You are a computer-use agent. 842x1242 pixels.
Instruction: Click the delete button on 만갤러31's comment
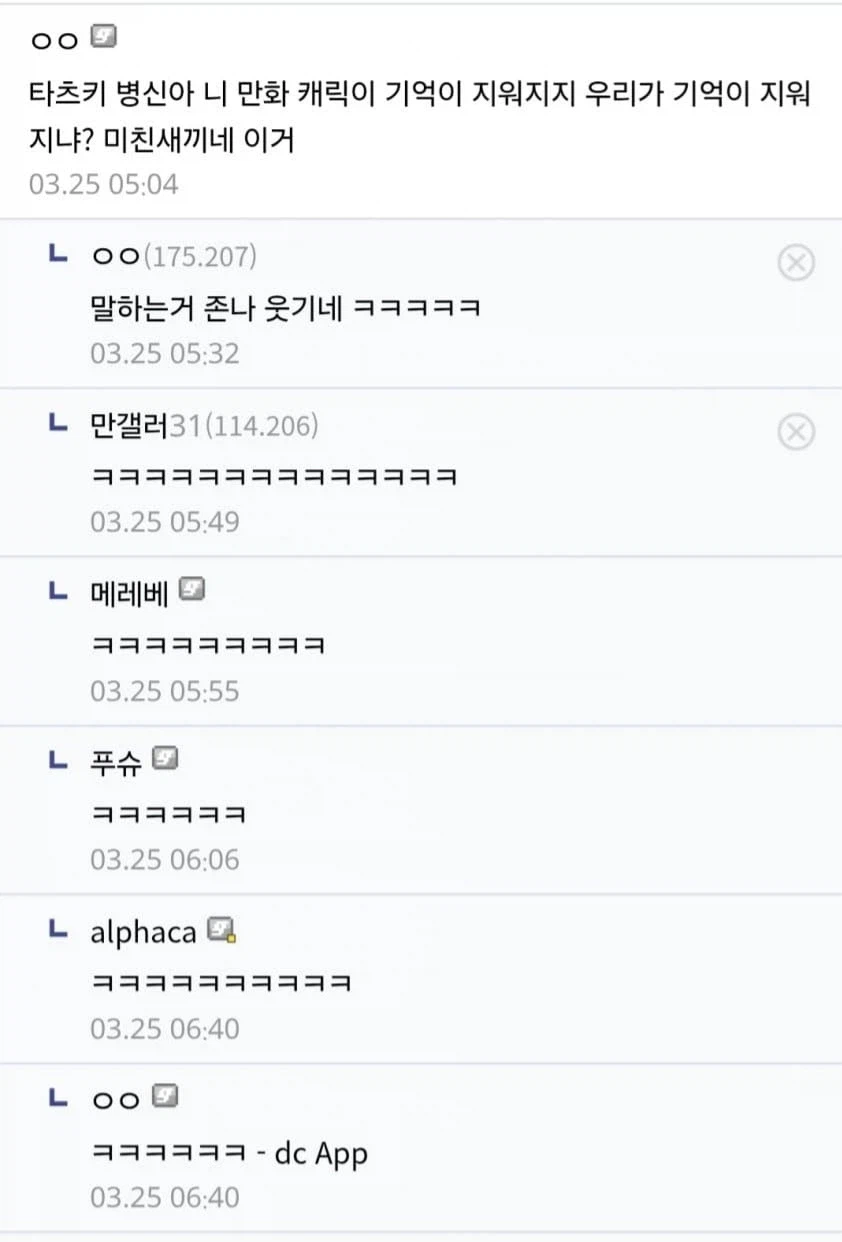coord(796,432)
